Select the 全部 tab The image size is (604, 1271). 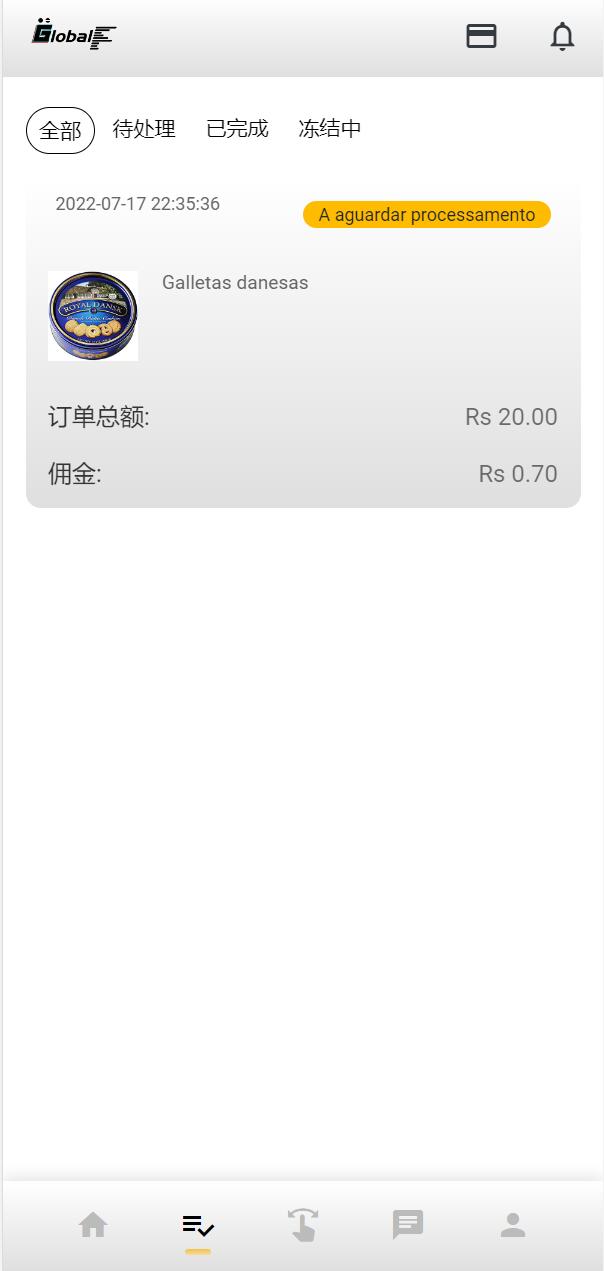tap(60, 130)
